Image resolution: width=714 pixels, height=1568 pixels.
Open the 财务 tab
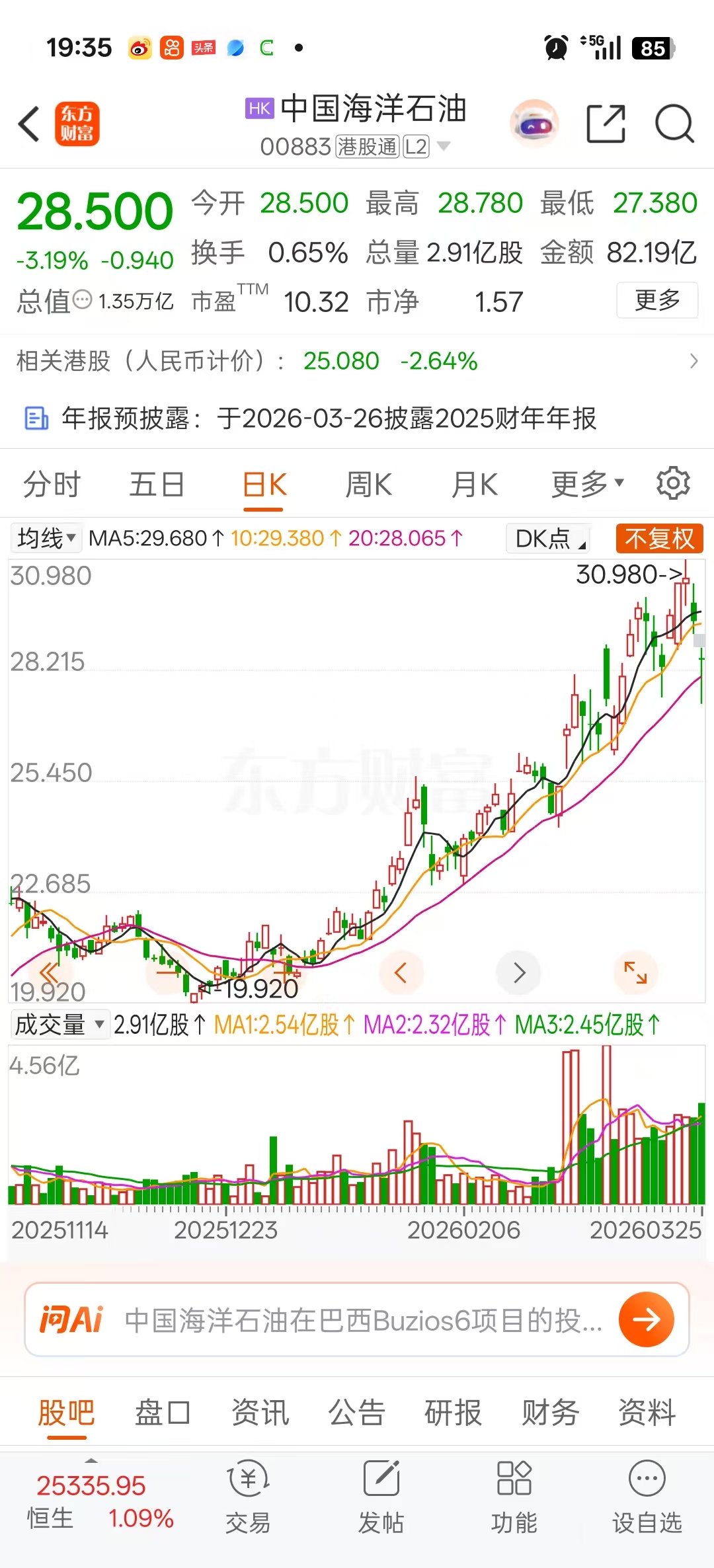550,1413
